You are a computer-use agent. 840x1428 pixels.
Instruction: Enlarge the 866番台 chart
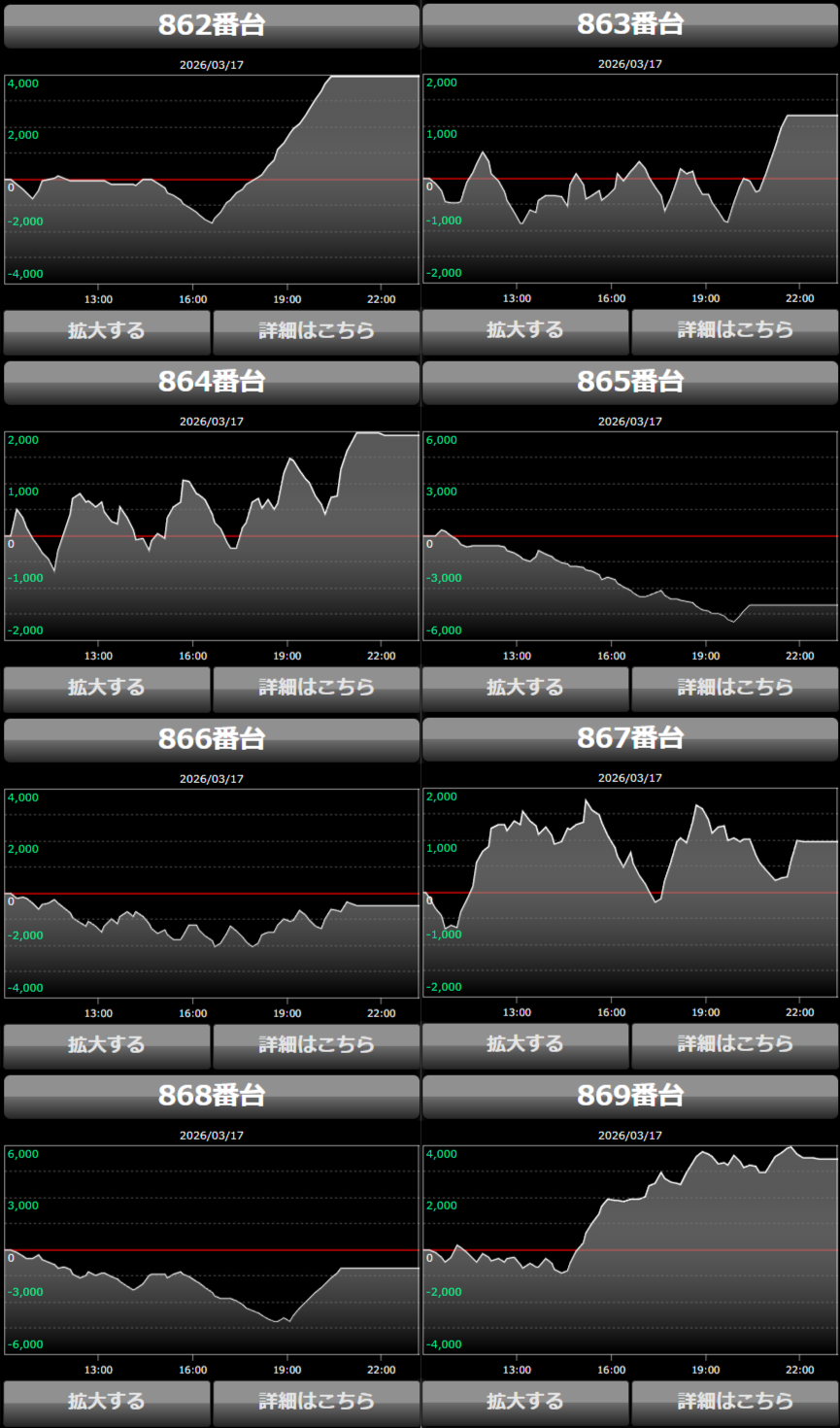coord(107,1045)
